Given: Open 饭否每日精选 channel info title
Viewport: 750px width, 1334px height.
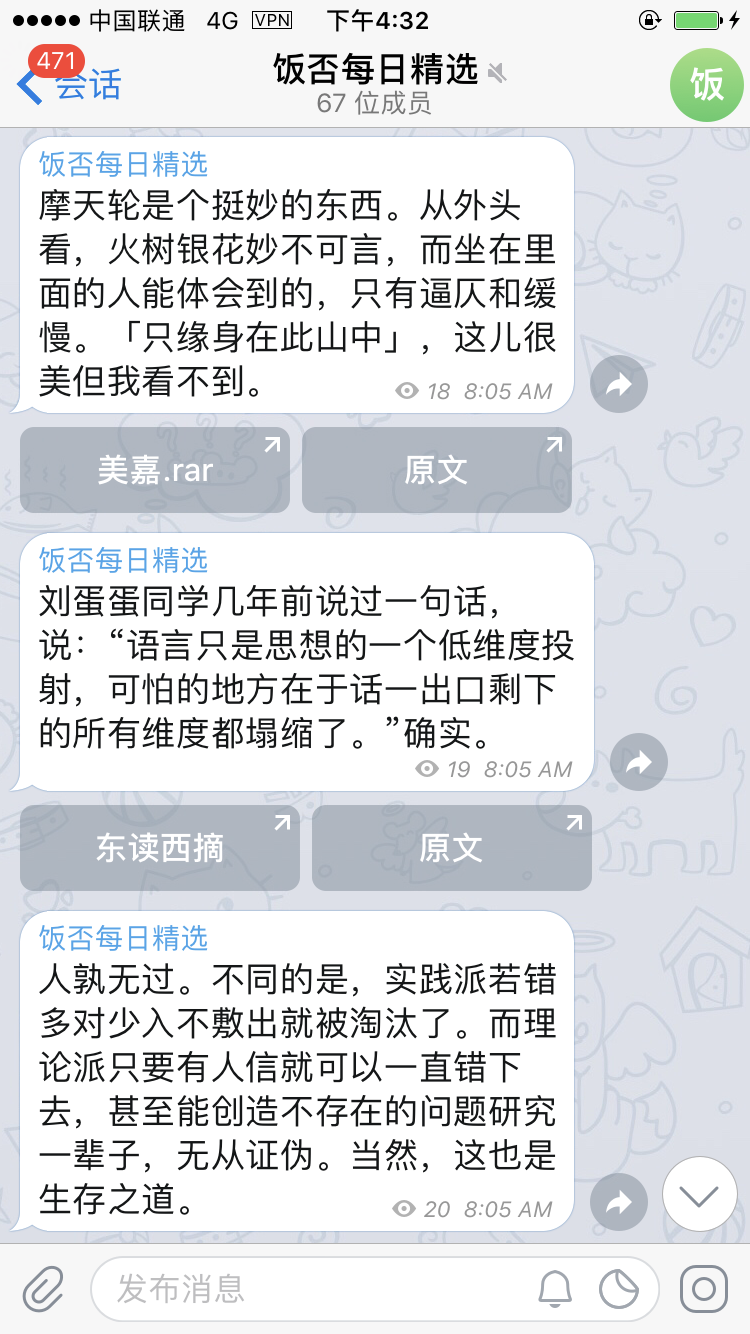Looking at the screenshot, I should (x=375, y=70).
